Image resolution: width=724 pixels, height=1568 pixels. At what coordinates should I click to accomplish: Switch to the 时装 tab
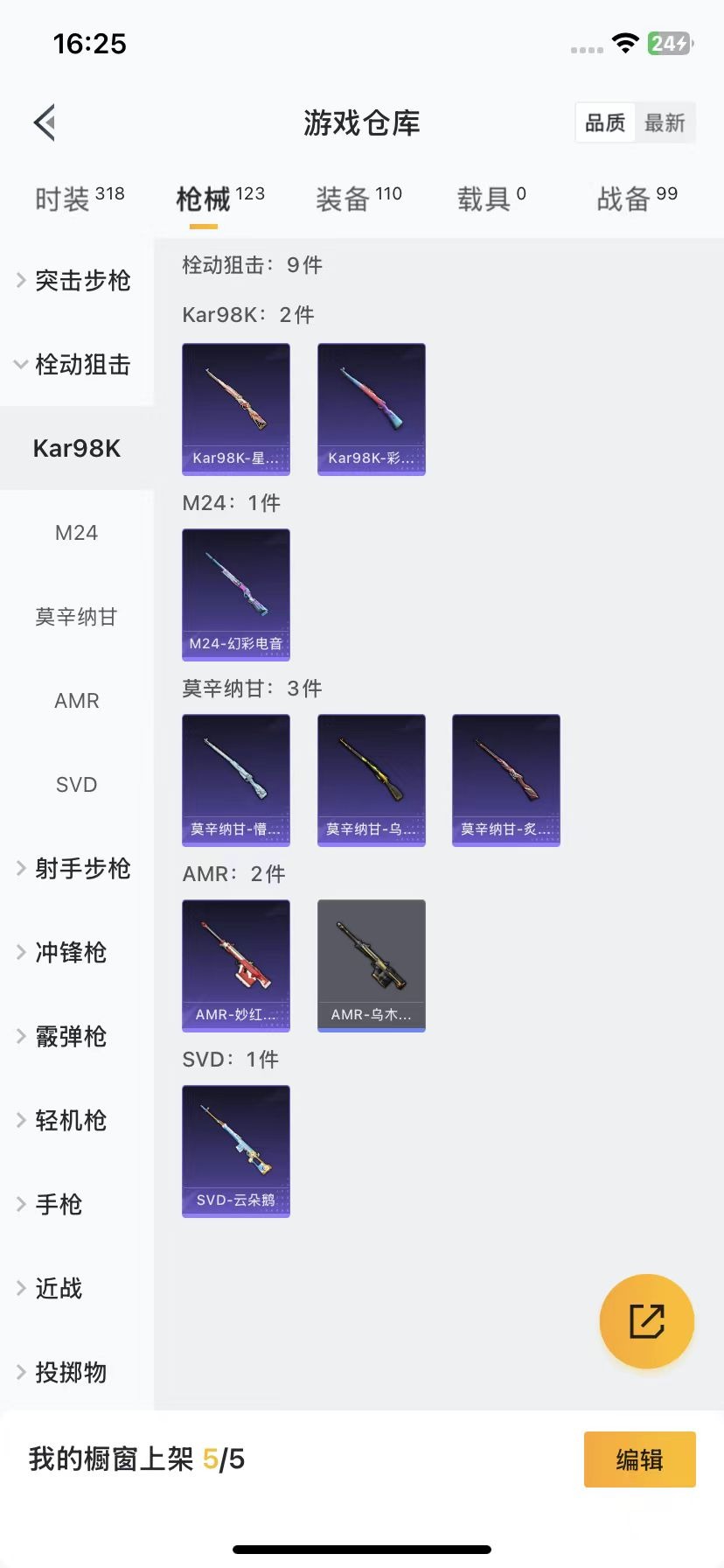[x=80, y=199]
